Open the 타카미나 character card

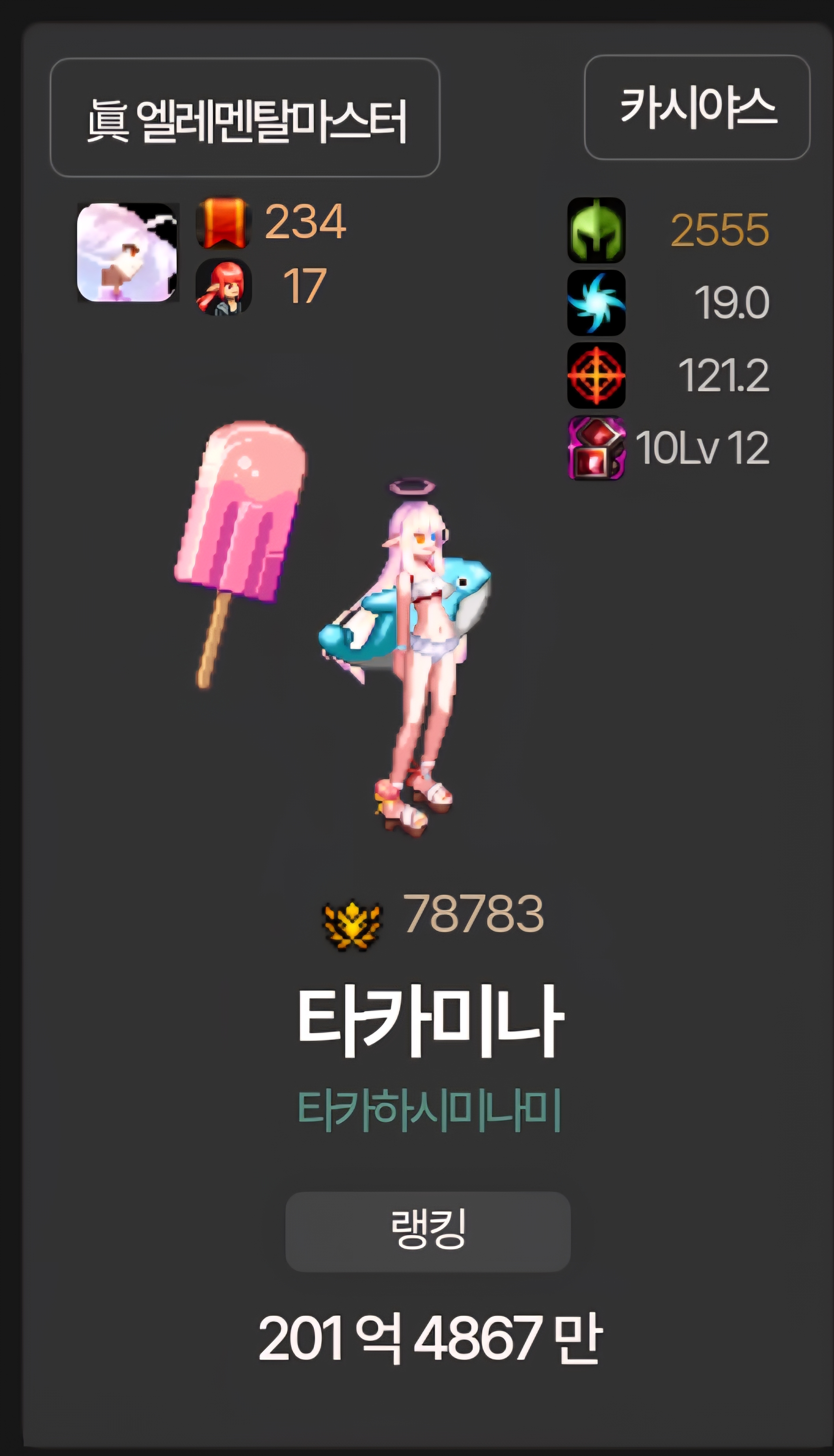[428, 735]
